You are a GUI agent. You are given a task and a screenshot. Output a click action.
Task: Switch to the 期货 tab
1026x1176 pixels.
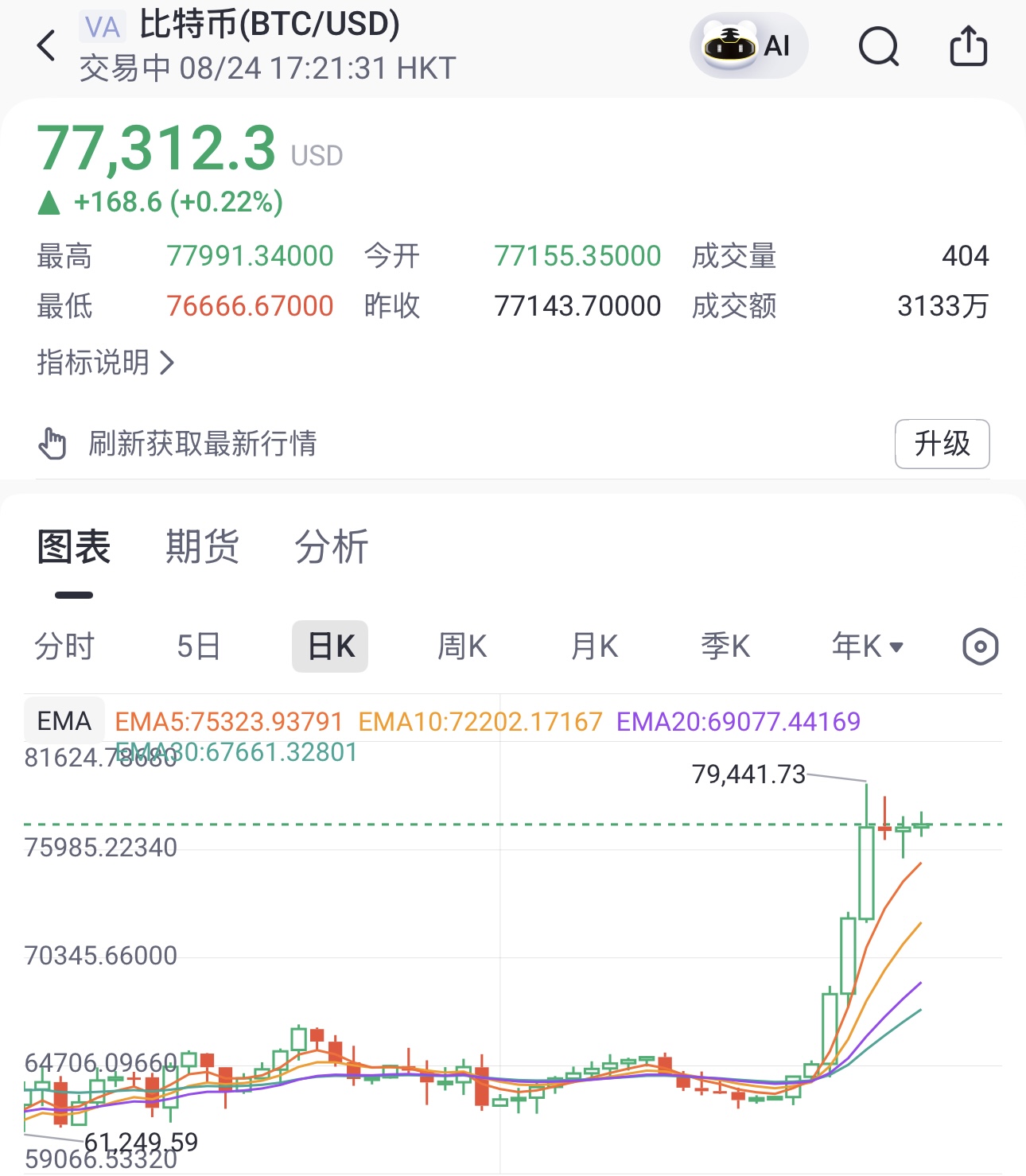coord(202,547)
